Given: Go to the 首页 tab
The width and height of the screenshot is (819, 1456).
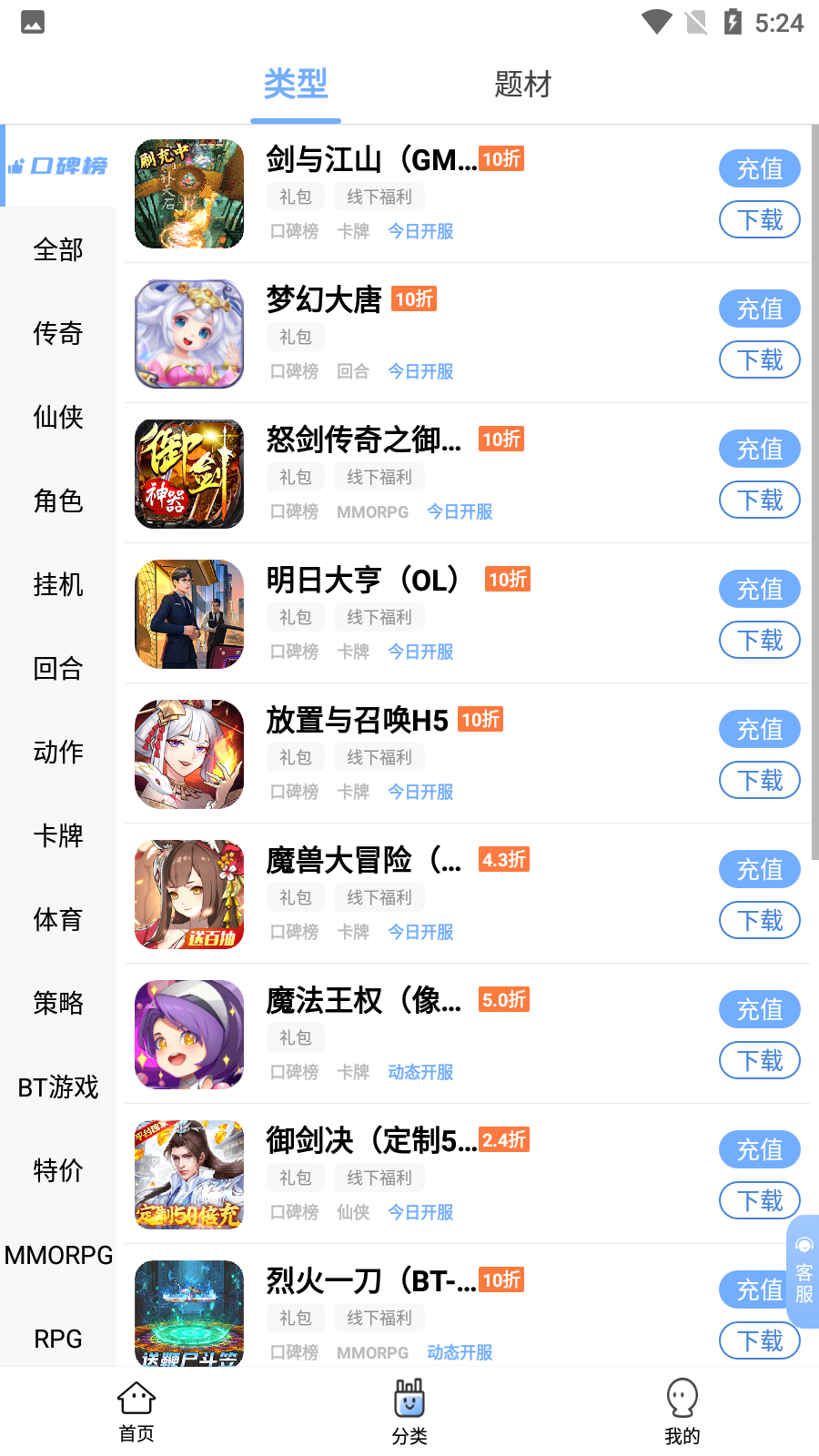Looking at the screenshot, I should pyautogui.click(x=136, y=1412).
